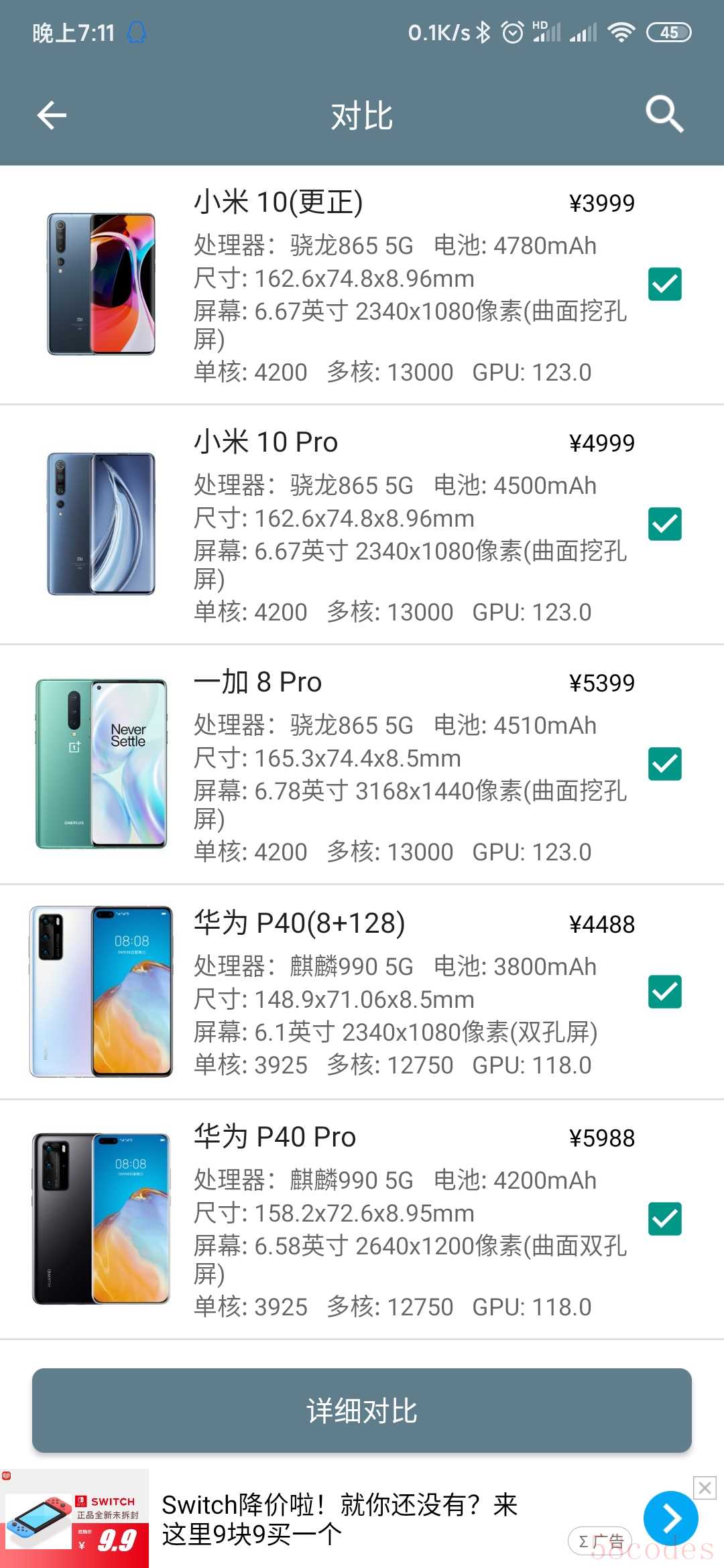Viewport: 724px width, 1568px height.
Task: Open search from the magnifier icon
Action: [664, 114]
